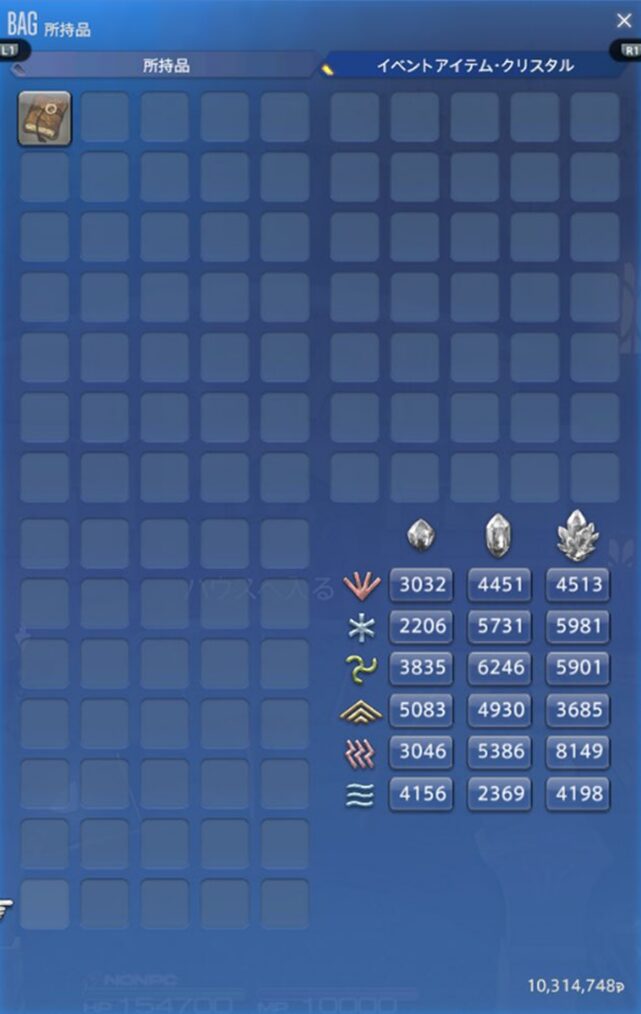Screen dimensions: 641x1014
Task: Select the wind cluster slot showing 5901
Action: (x=578, y=669)
